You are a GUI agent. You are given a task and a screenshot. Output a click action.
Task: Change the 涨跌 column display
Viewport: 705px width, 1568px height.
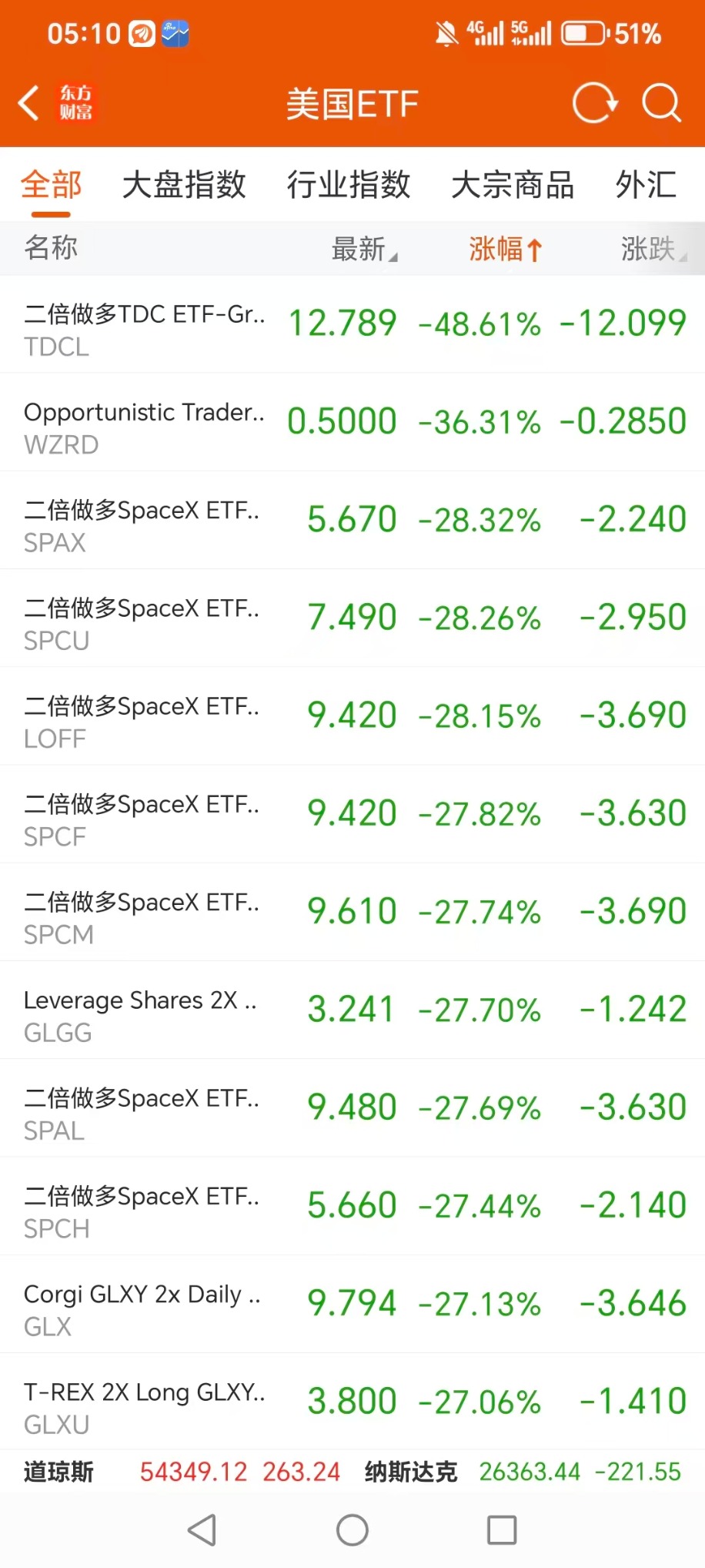(653, 249)
